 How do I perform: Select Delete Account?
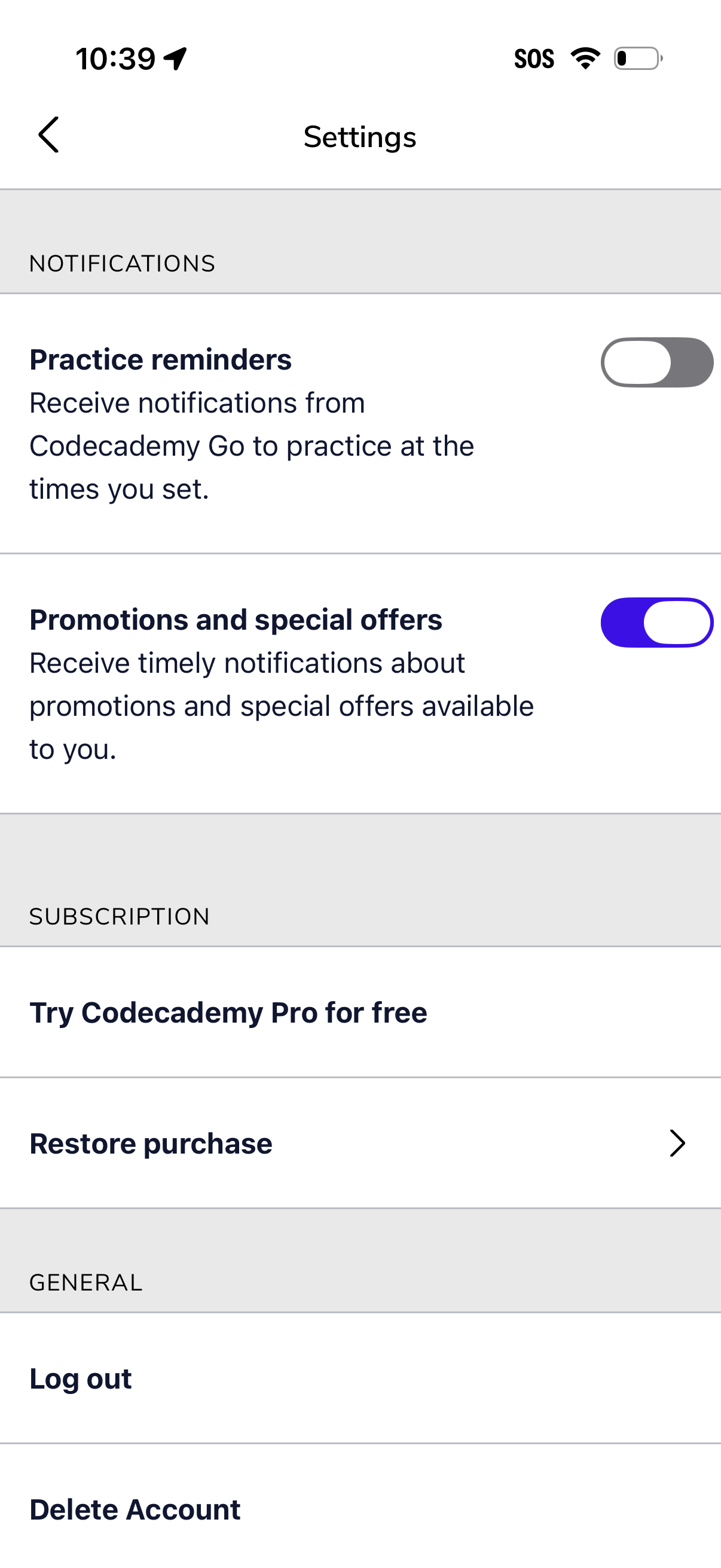tap(135, 1509)
